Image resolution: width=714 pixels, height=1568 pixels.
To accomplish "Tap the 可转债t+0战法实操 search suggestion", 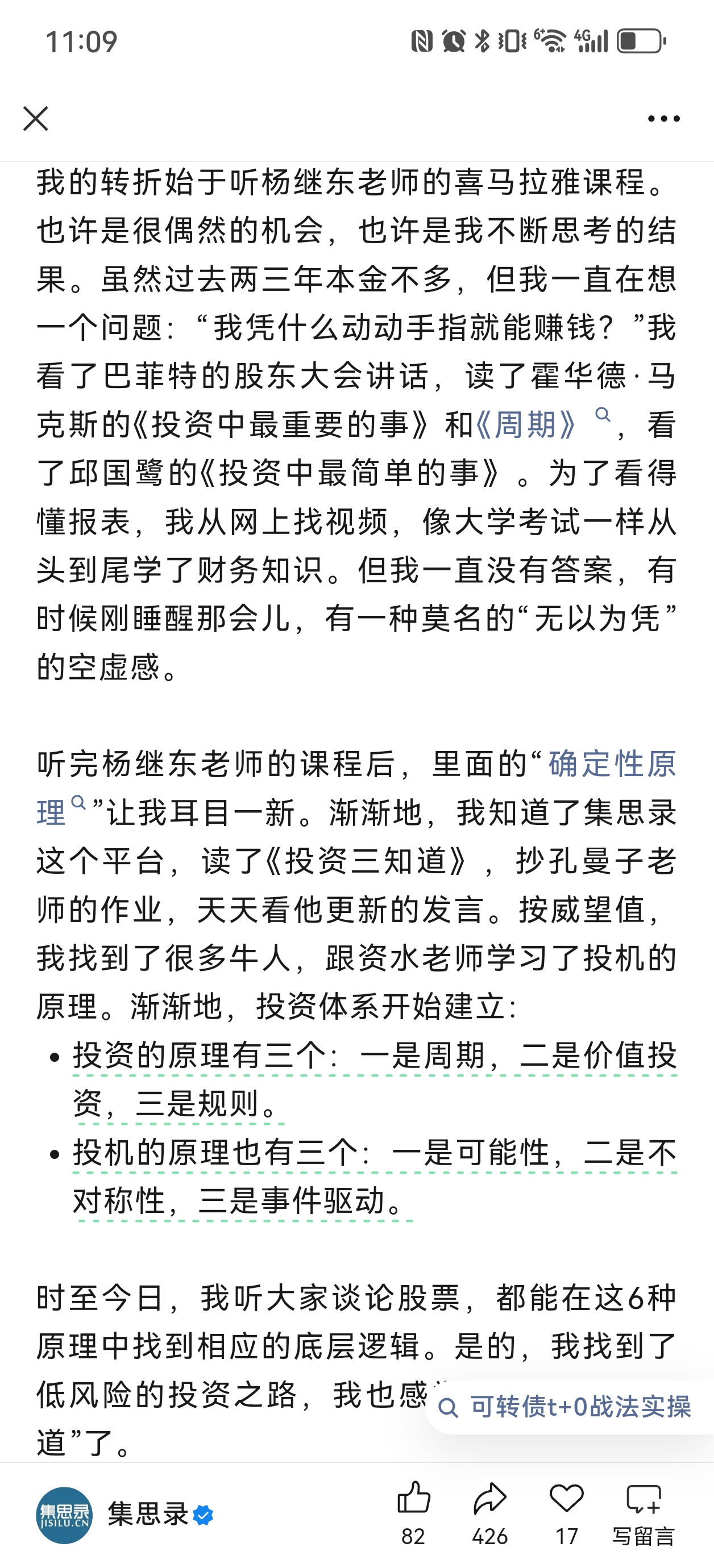I will coord(570,1407).
